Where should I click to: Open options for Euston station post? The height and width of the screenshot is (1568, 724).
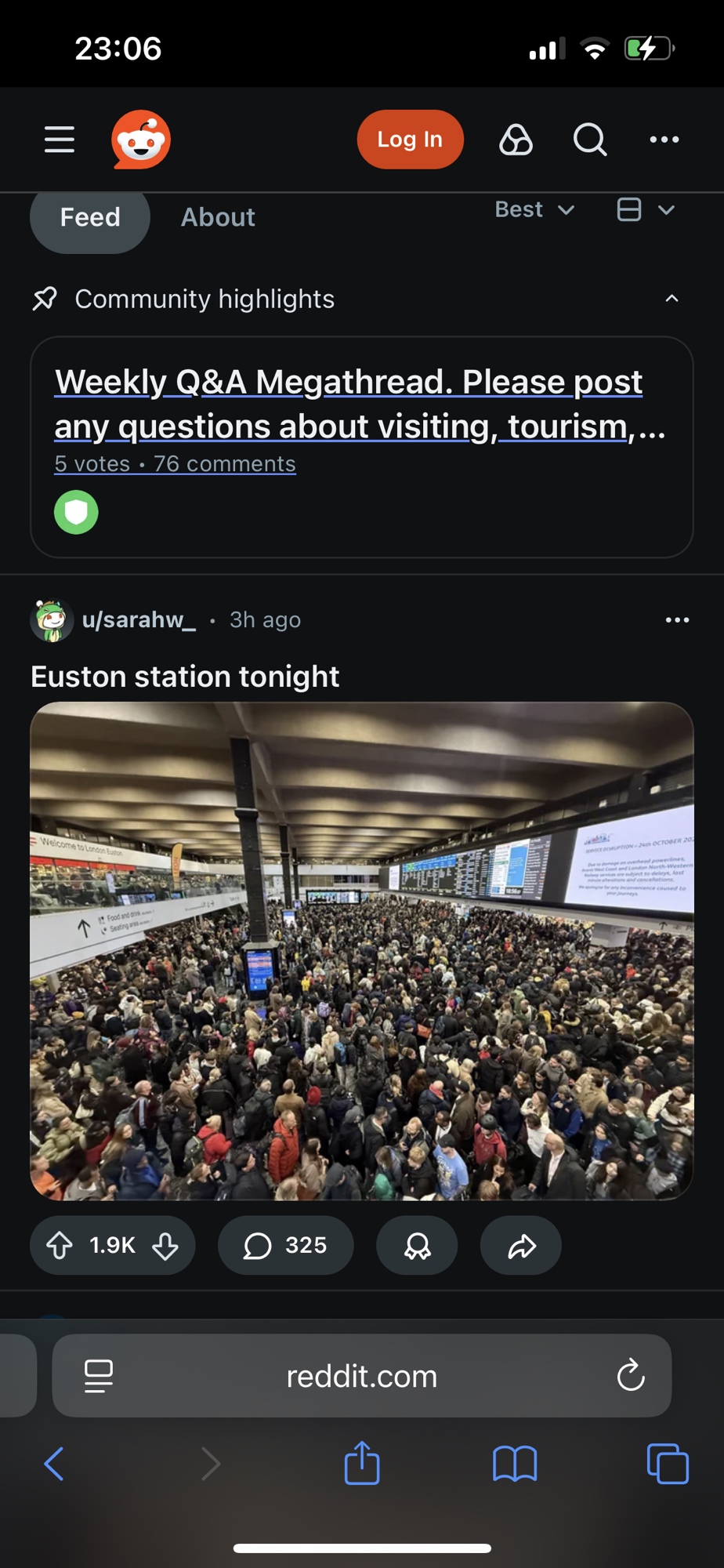click(x=677, y=620)
